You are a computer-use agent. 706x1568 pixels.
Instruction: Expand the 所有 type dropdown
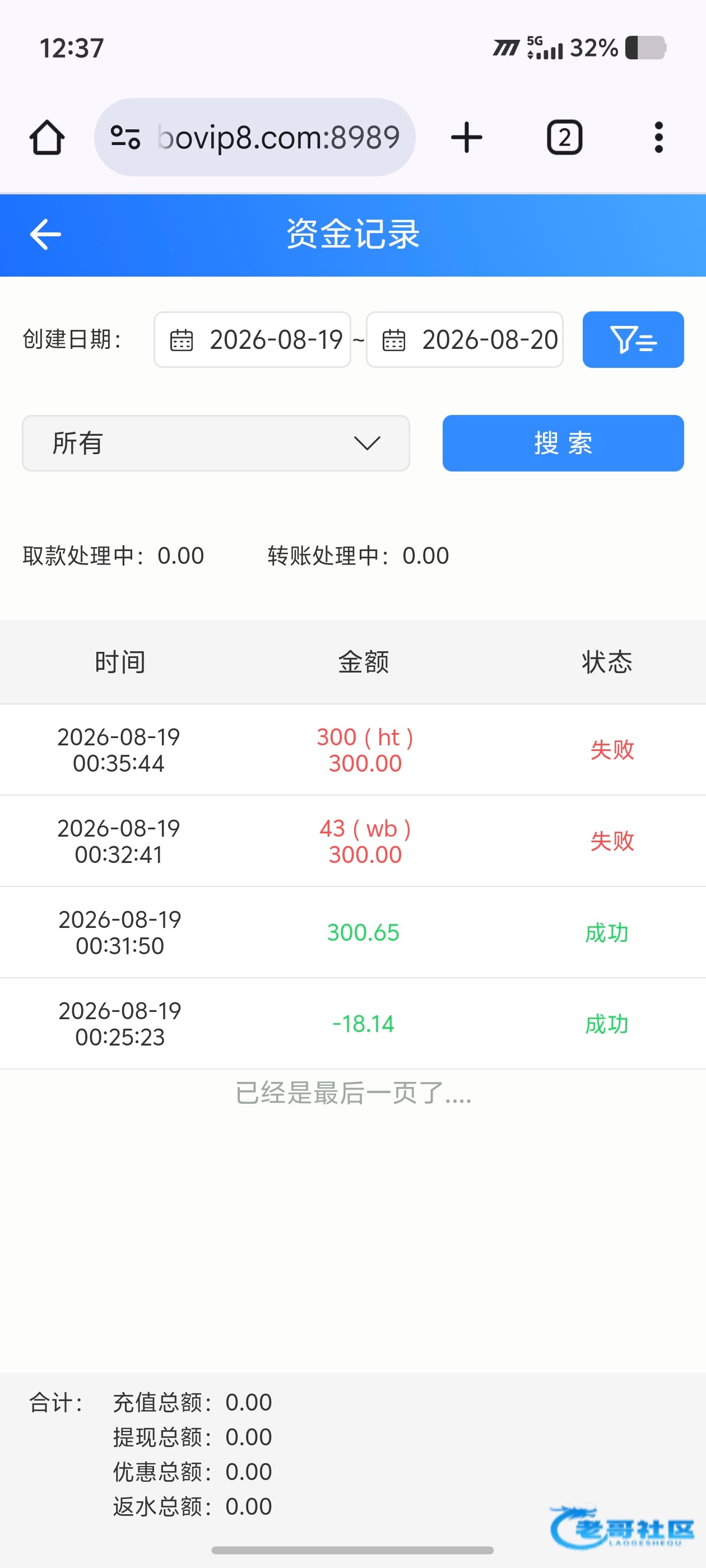[216, 443]
